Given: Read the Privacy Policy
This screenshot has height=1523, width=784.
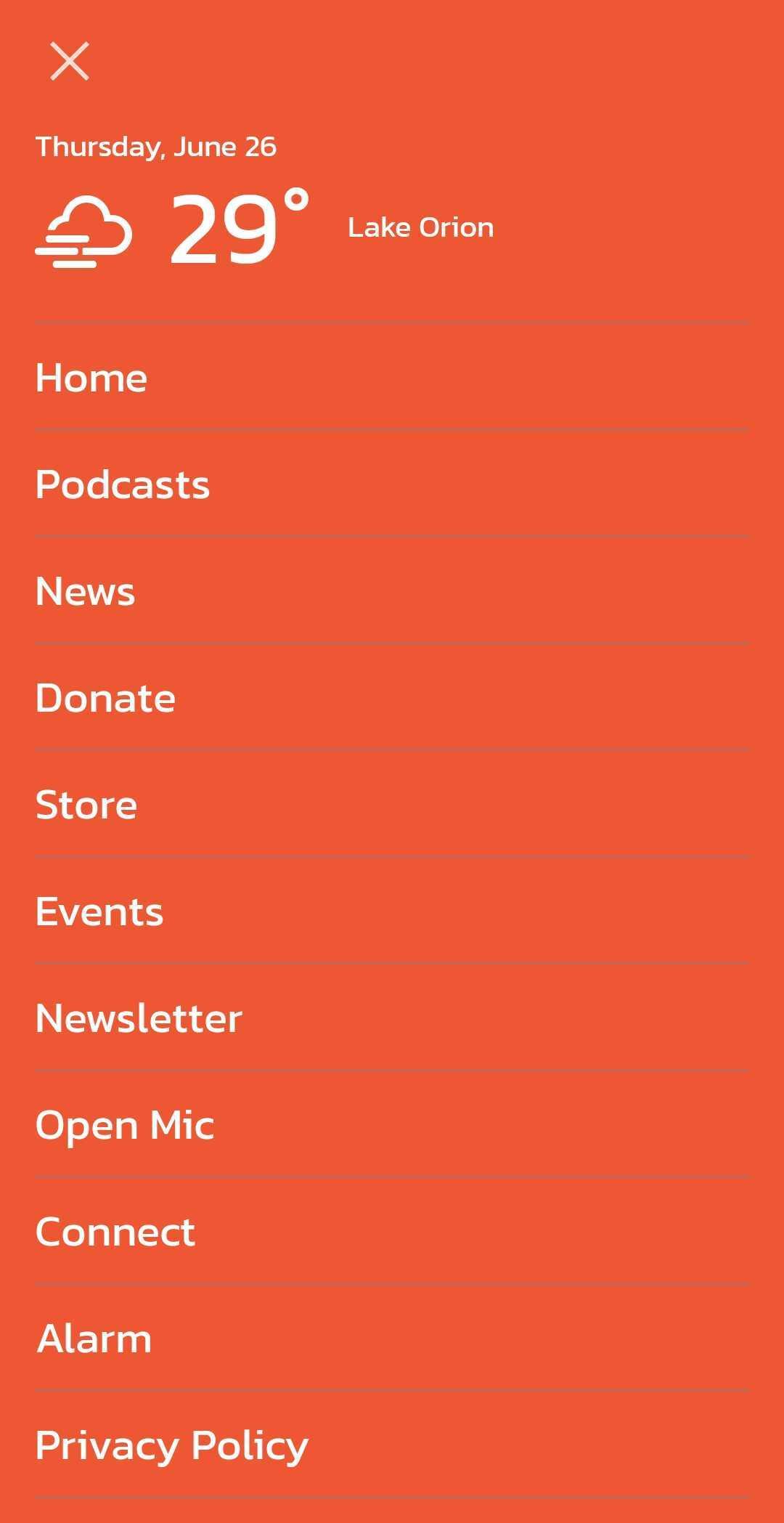Looking at the screenshot, I should tap(172, 1445).
